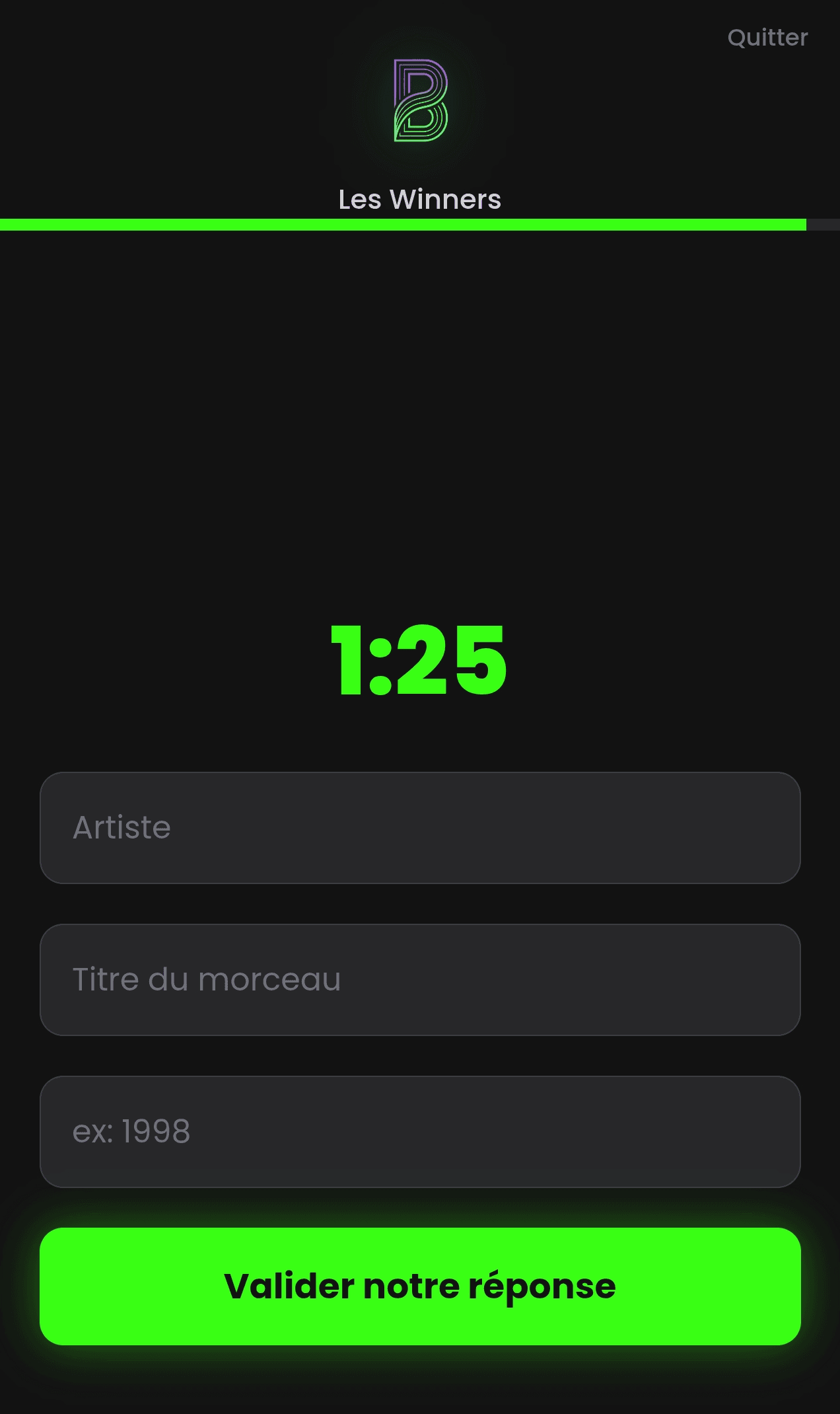Select the year field showing ex: 1998
Viewport: 840px width, 1414px height.
[x=420, y=1131]
